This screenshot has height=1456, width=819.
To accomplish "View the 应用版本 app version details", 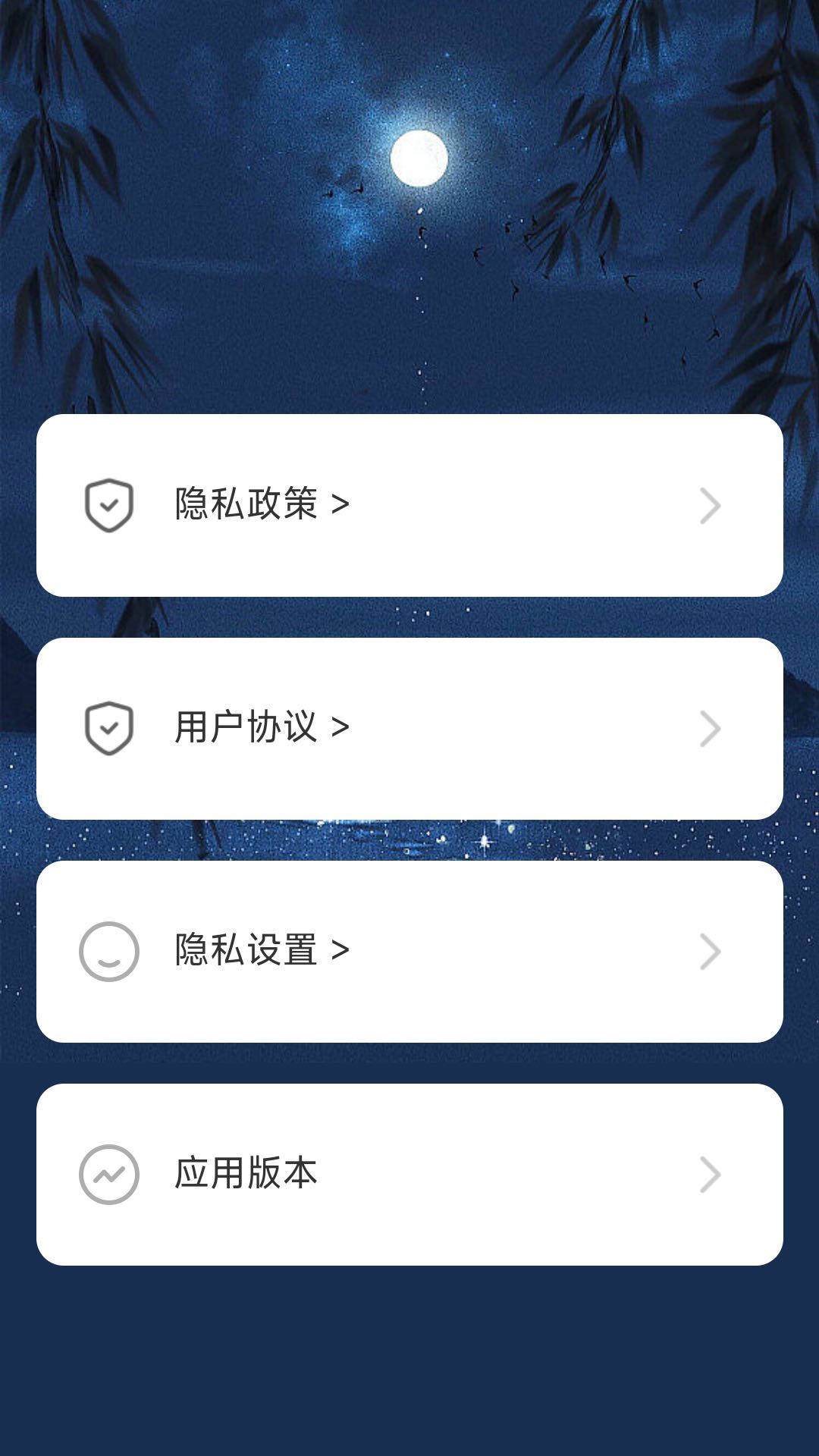I will [409, 1174].
